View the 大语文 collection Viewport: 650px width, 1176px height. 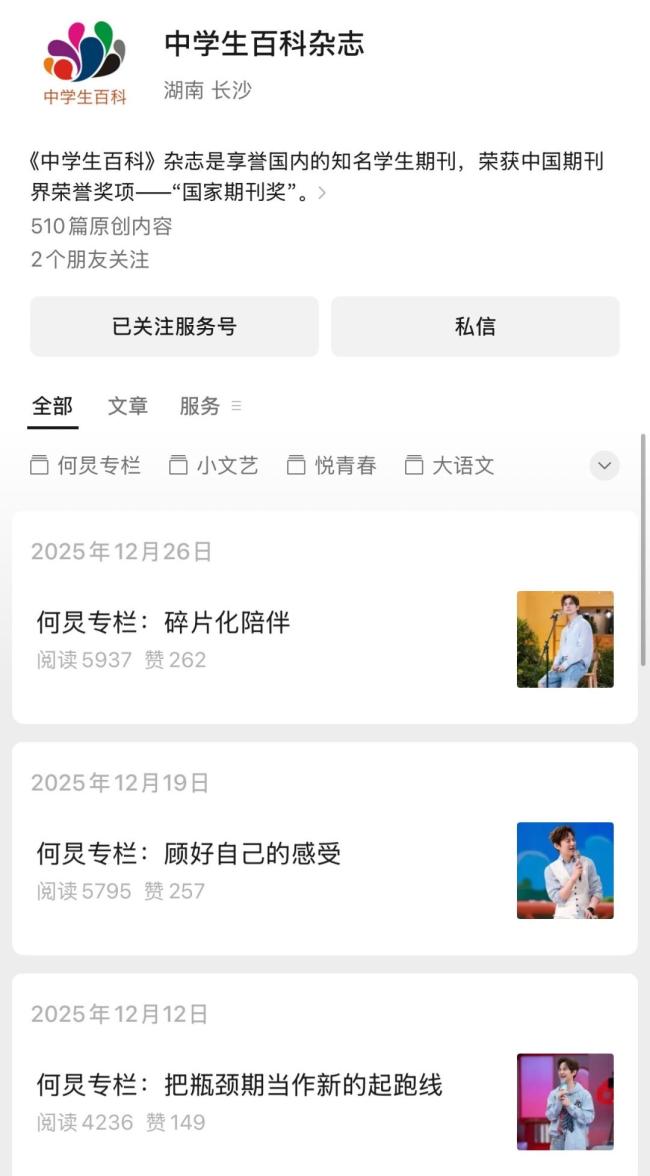point(450,465)
